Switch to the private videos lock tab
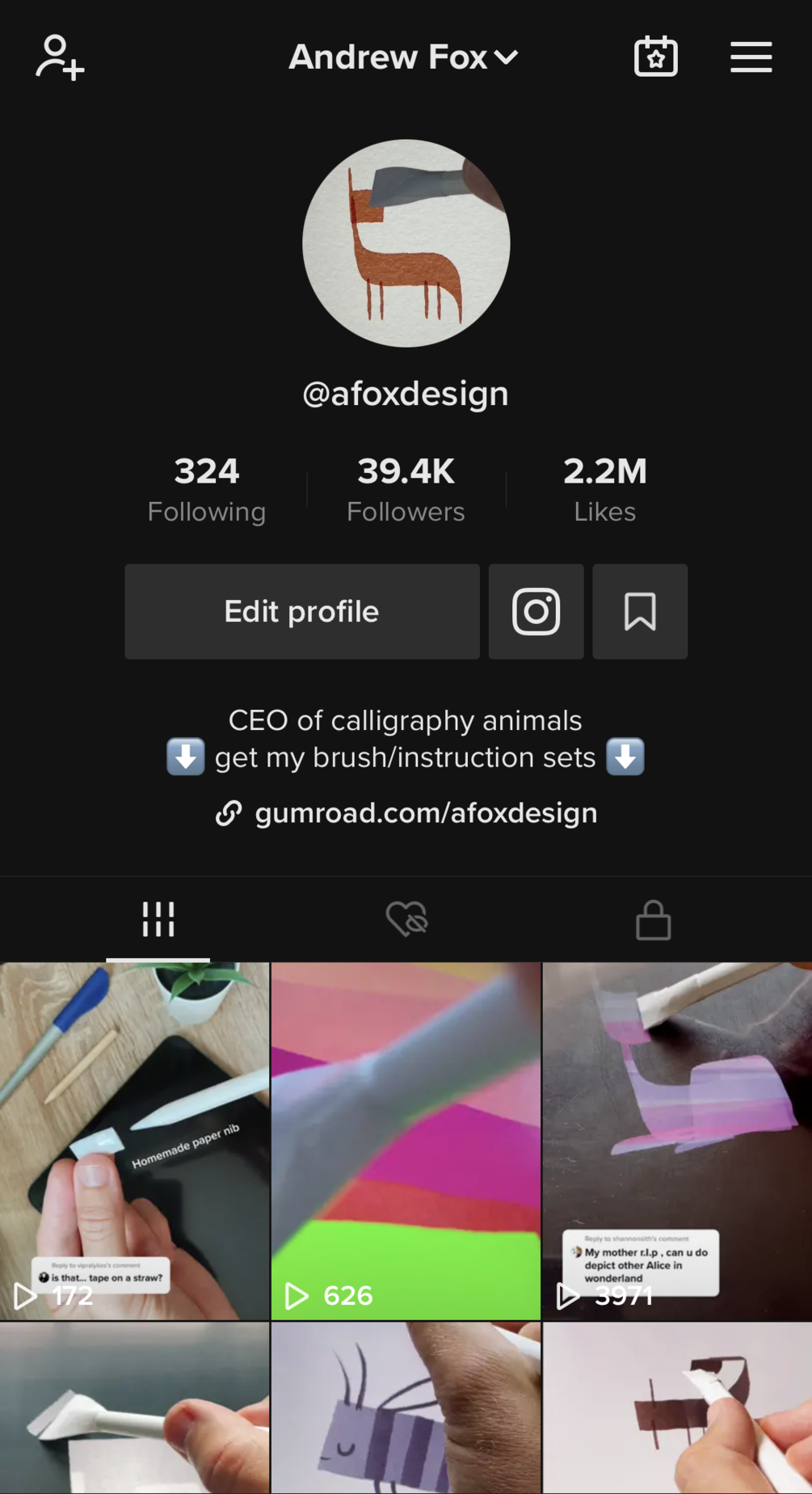 pos(653,921)
